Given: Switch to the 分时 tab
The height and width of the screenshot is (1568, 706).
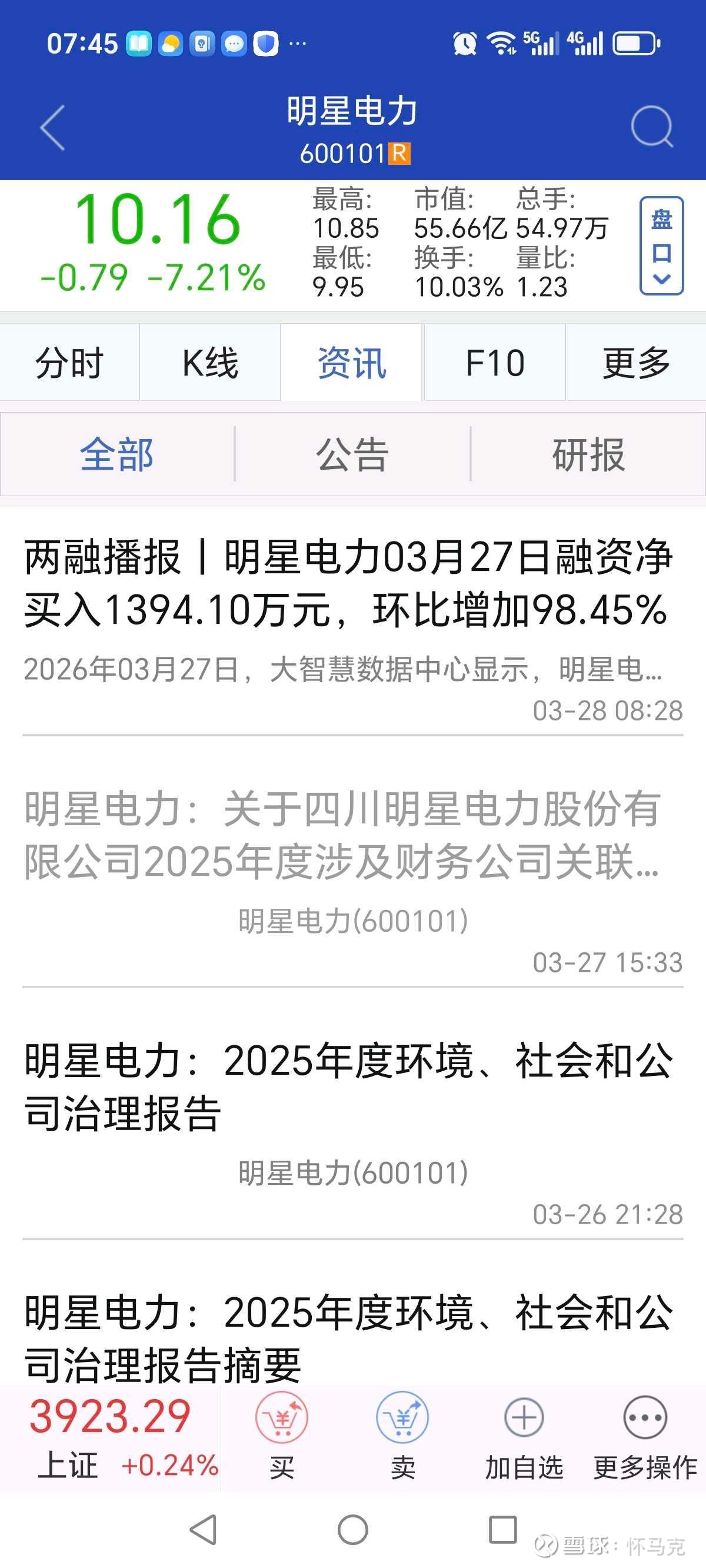Looking at the screenshot, I should pos(69,363).
